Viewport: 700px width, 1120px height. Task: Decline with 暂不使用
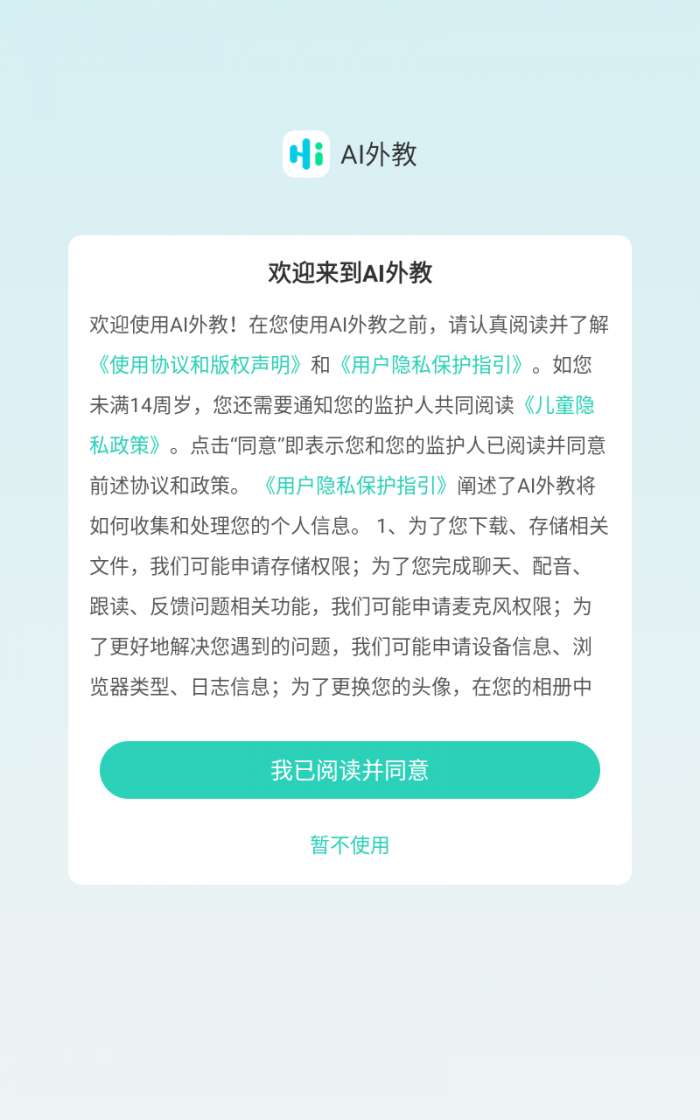click(x=349, y=845)
